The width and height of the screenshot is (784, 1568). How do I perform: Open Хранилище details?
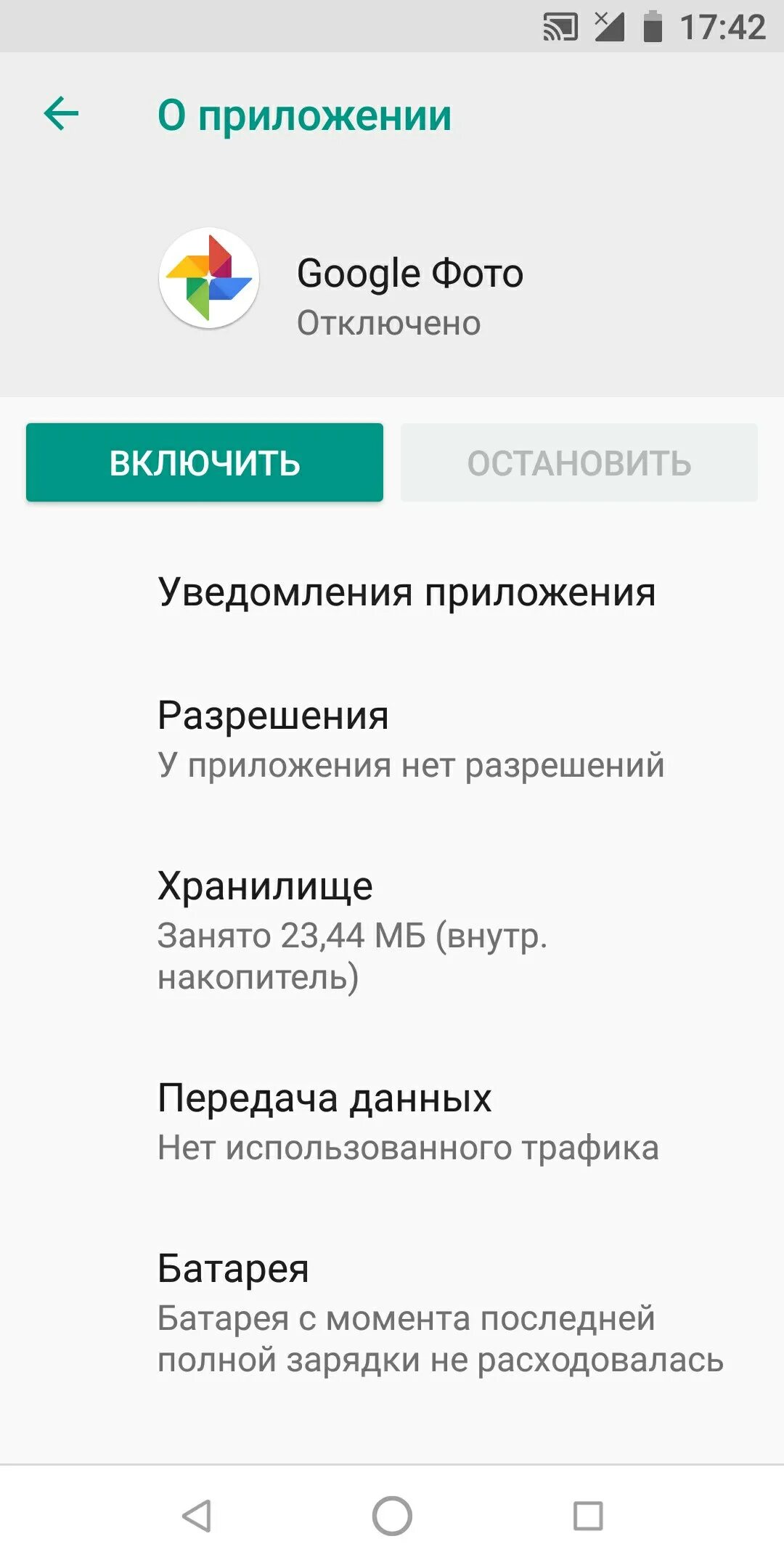click(392, 930)
